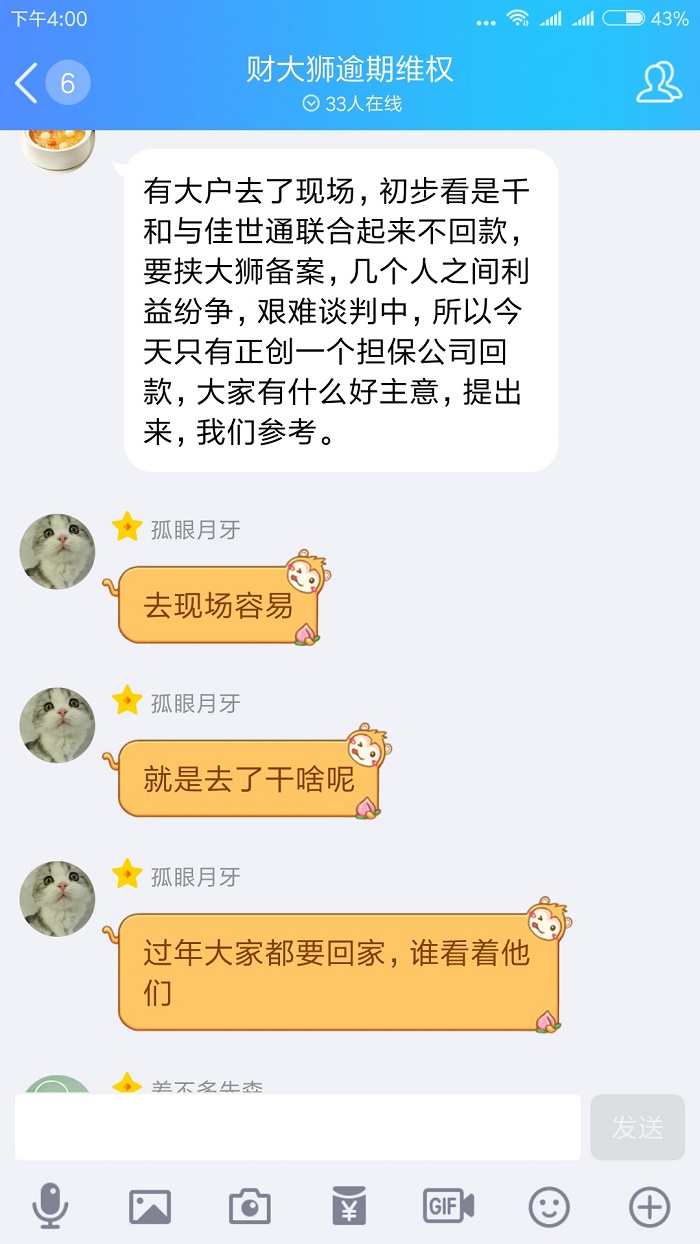View 孤眼月牙's cat avatar beside 去现场容易
Screen dimensions: 700x1244
coord(58,552)
